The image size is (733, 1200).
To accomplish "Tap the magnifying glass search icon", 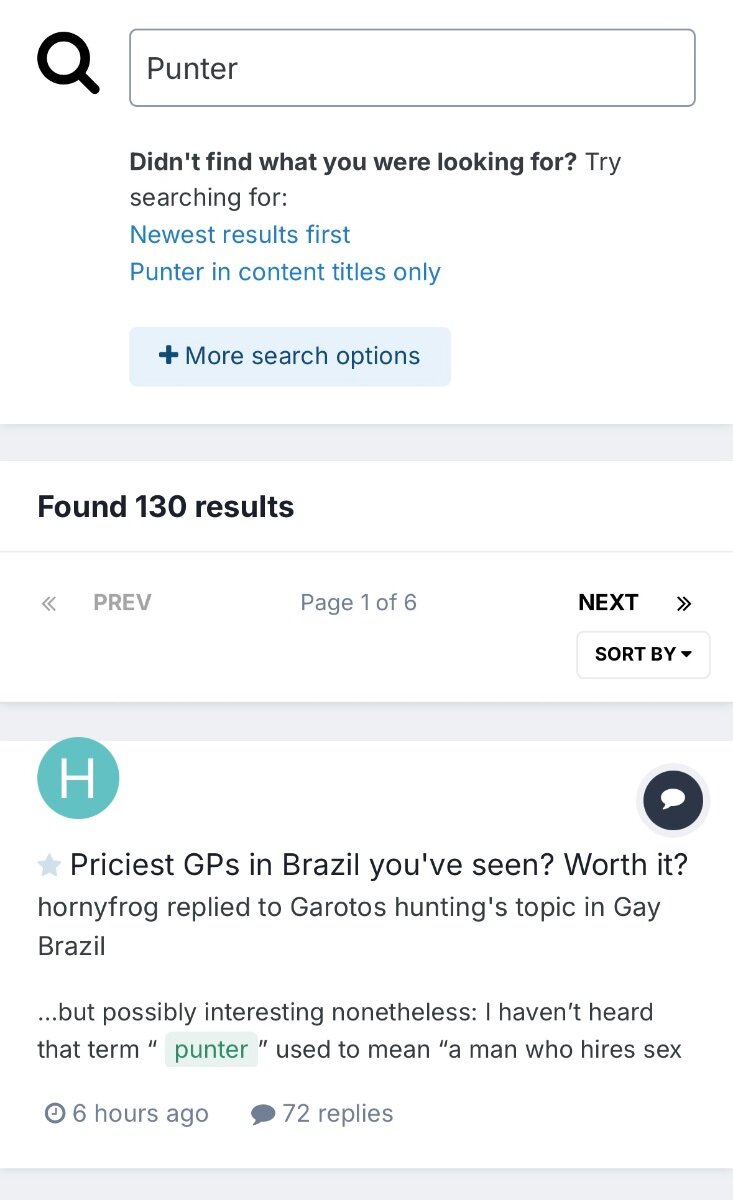I will (x=68, y=65).
